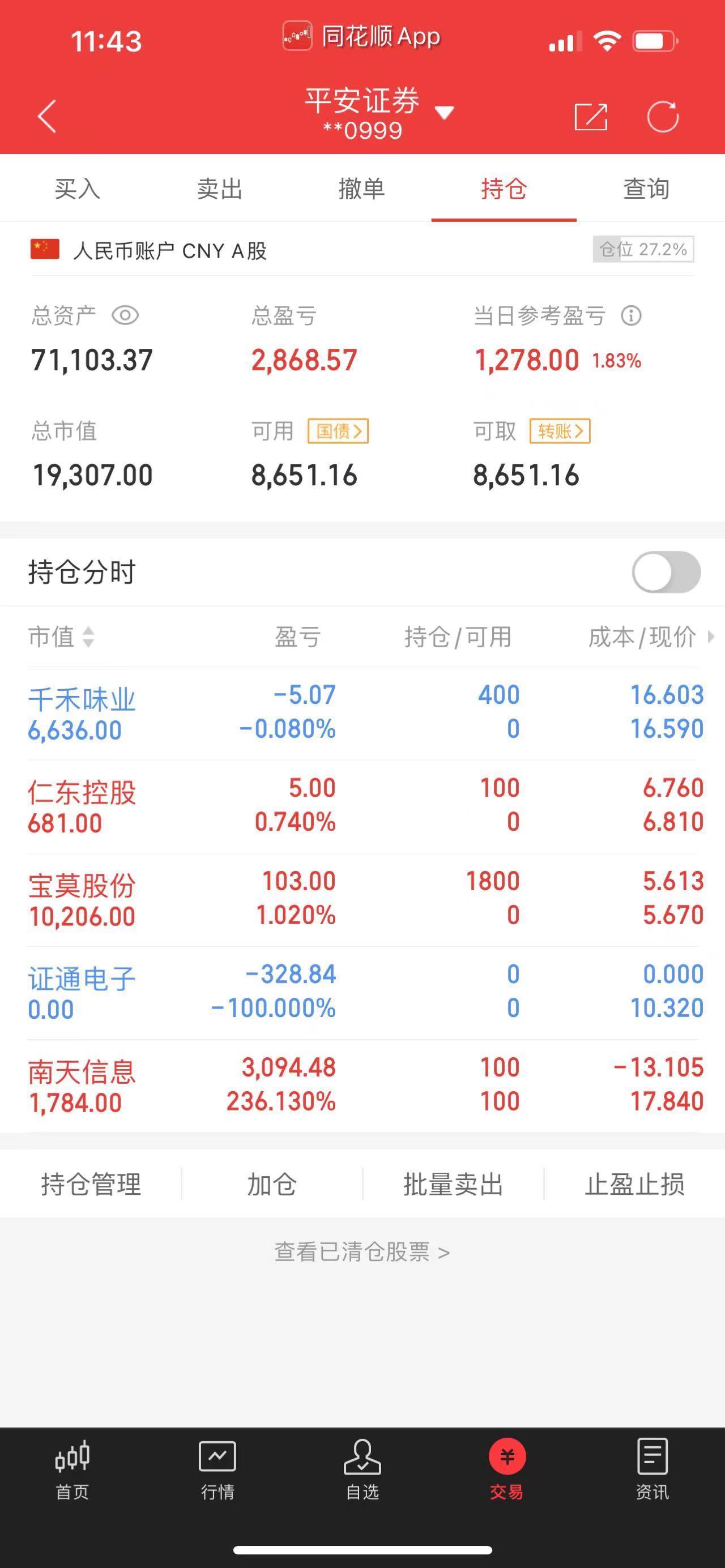This screenshot has width=725, height=1568.
Task: Select the 查询 tab
Action: coord(646,188)
